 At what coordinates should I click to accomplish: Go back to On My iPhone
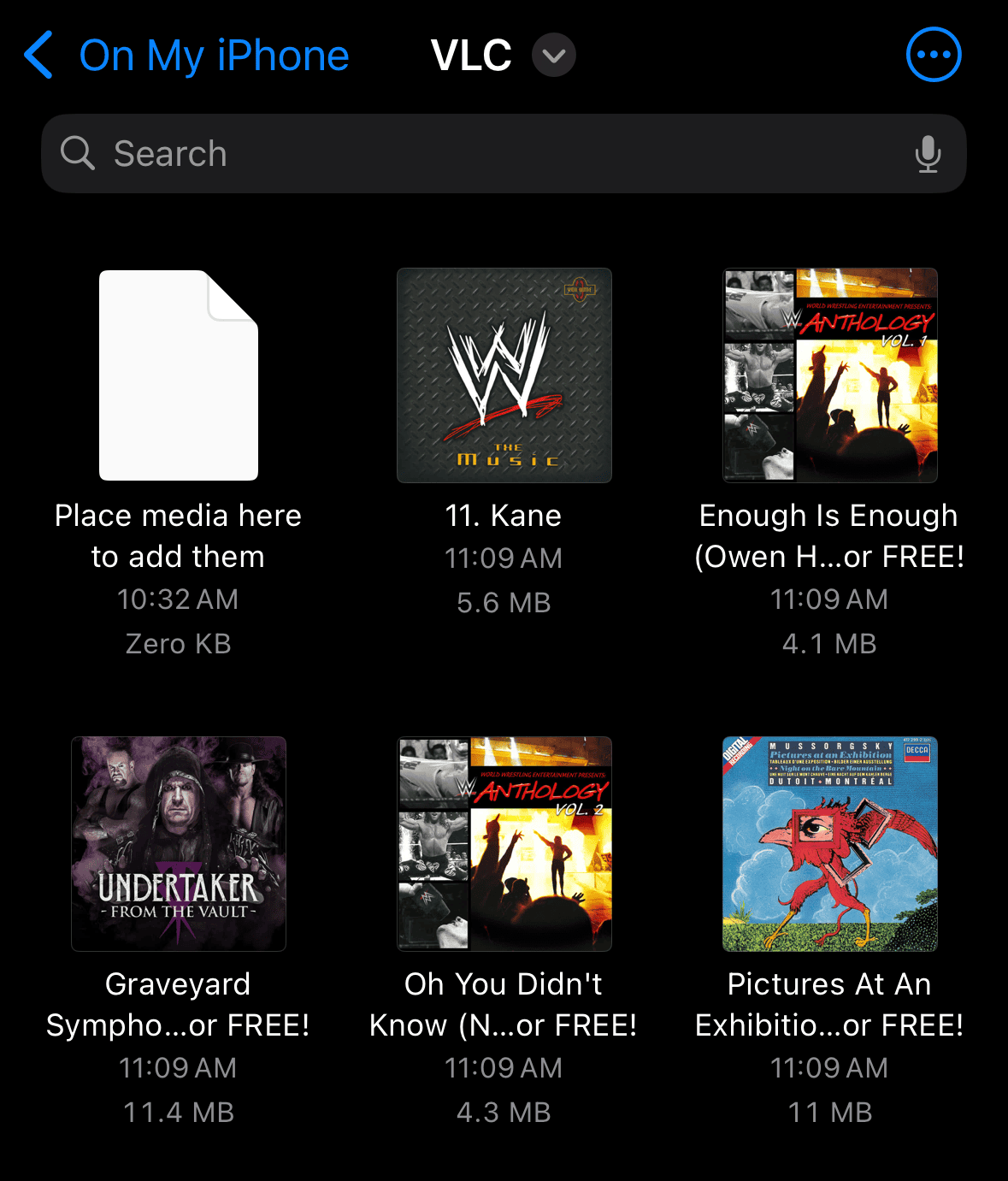pos(186,56)
